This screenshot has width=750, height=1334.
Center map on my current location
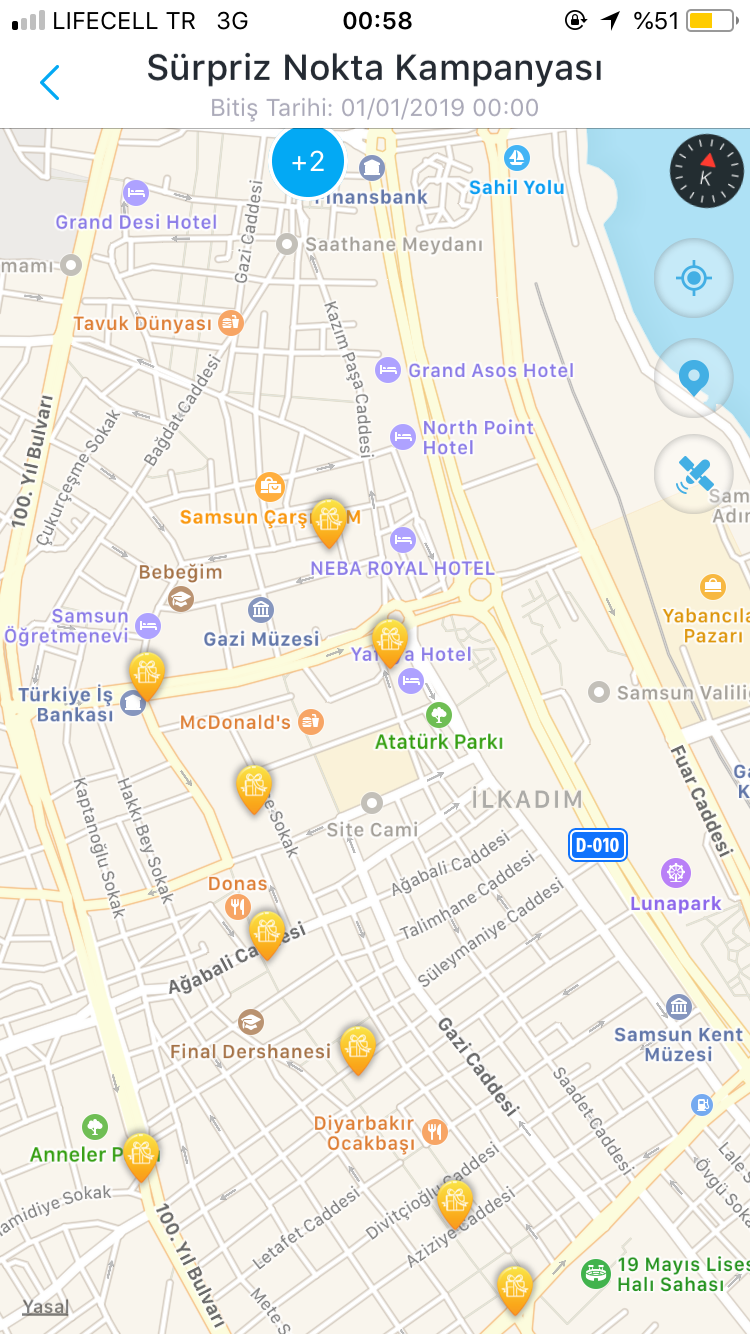[694, 277]
